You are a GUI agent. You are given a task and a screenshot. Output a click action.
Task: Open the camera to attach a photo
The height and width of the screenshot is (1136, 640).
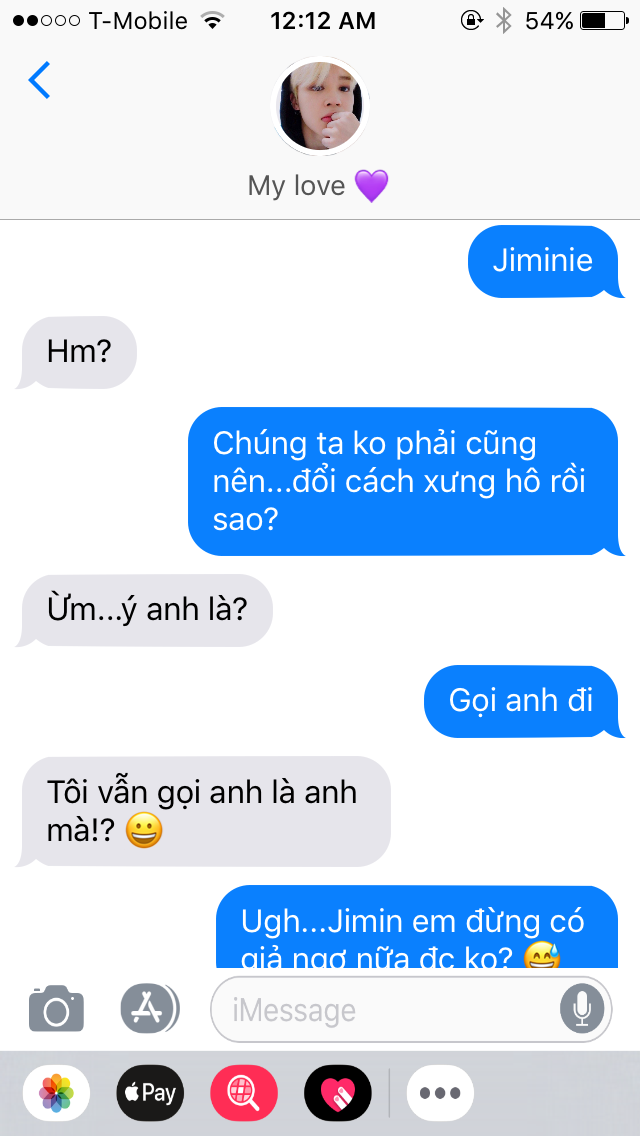56,1008
